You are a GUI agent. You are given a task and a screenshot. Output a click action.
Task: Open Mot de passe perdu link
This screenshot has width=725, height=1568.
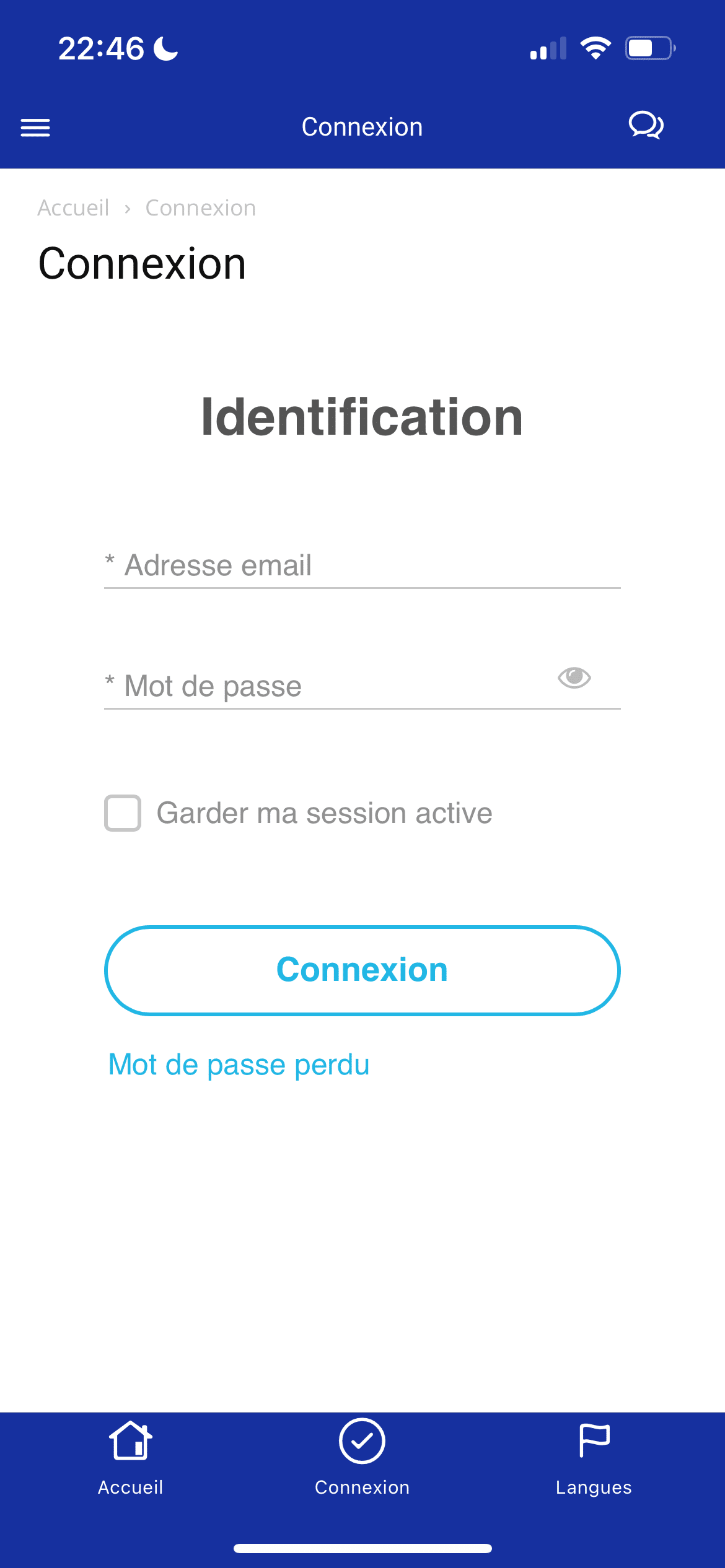tap(239, 1065)
